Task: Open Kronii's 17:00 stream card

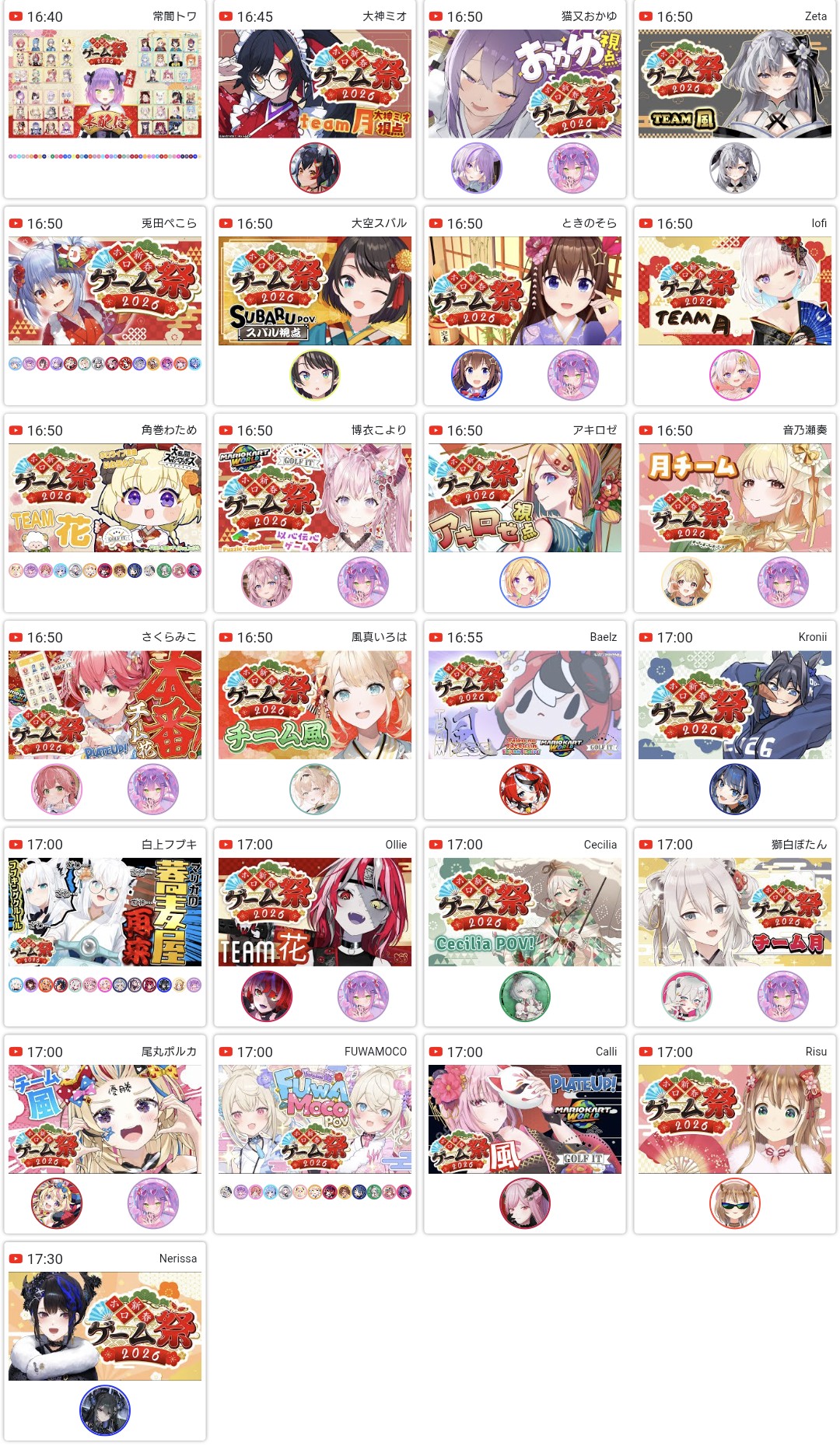Action: point(735,705)
